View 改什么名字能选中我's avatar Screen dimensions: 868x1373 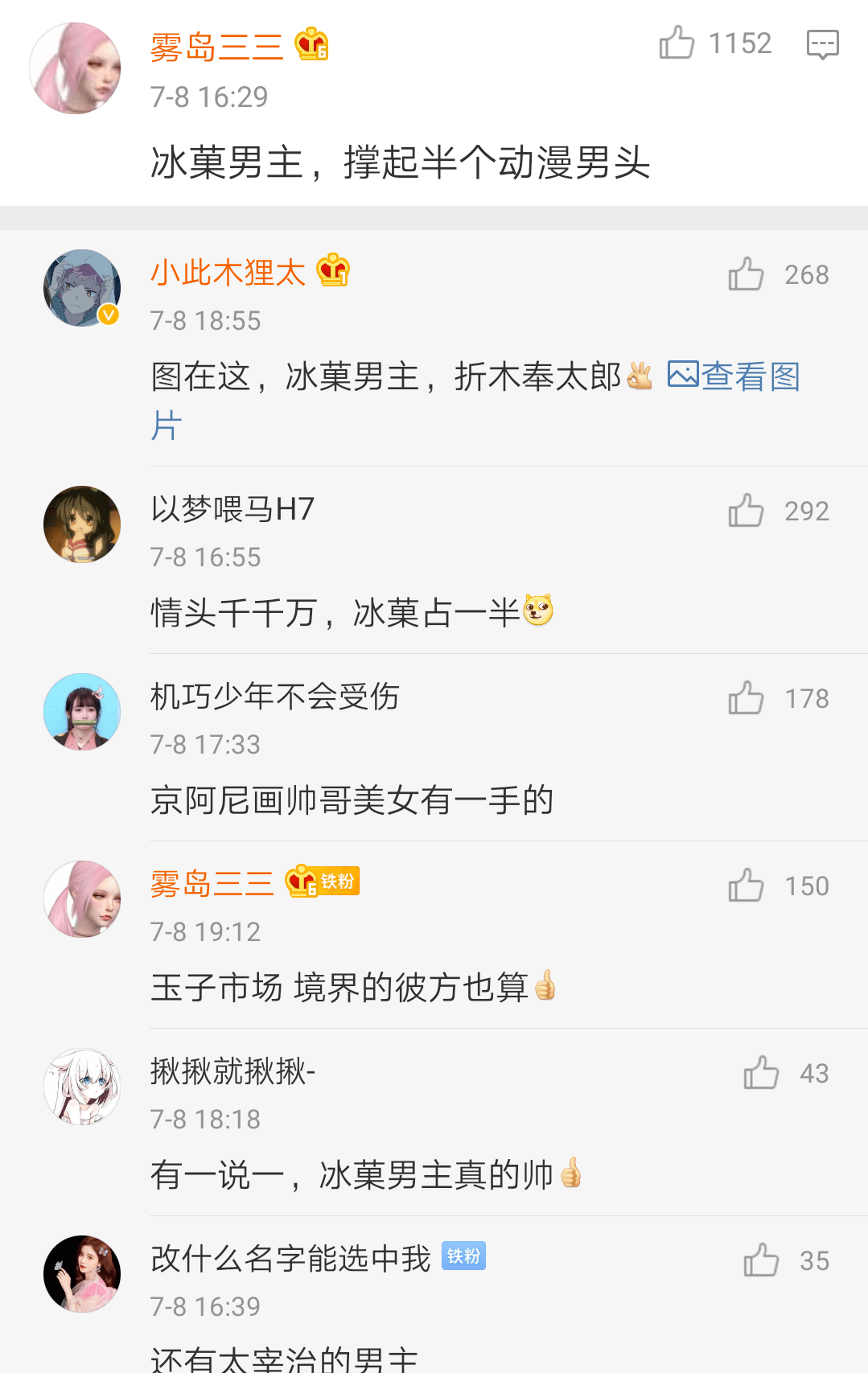click(x=82, y=1274)
